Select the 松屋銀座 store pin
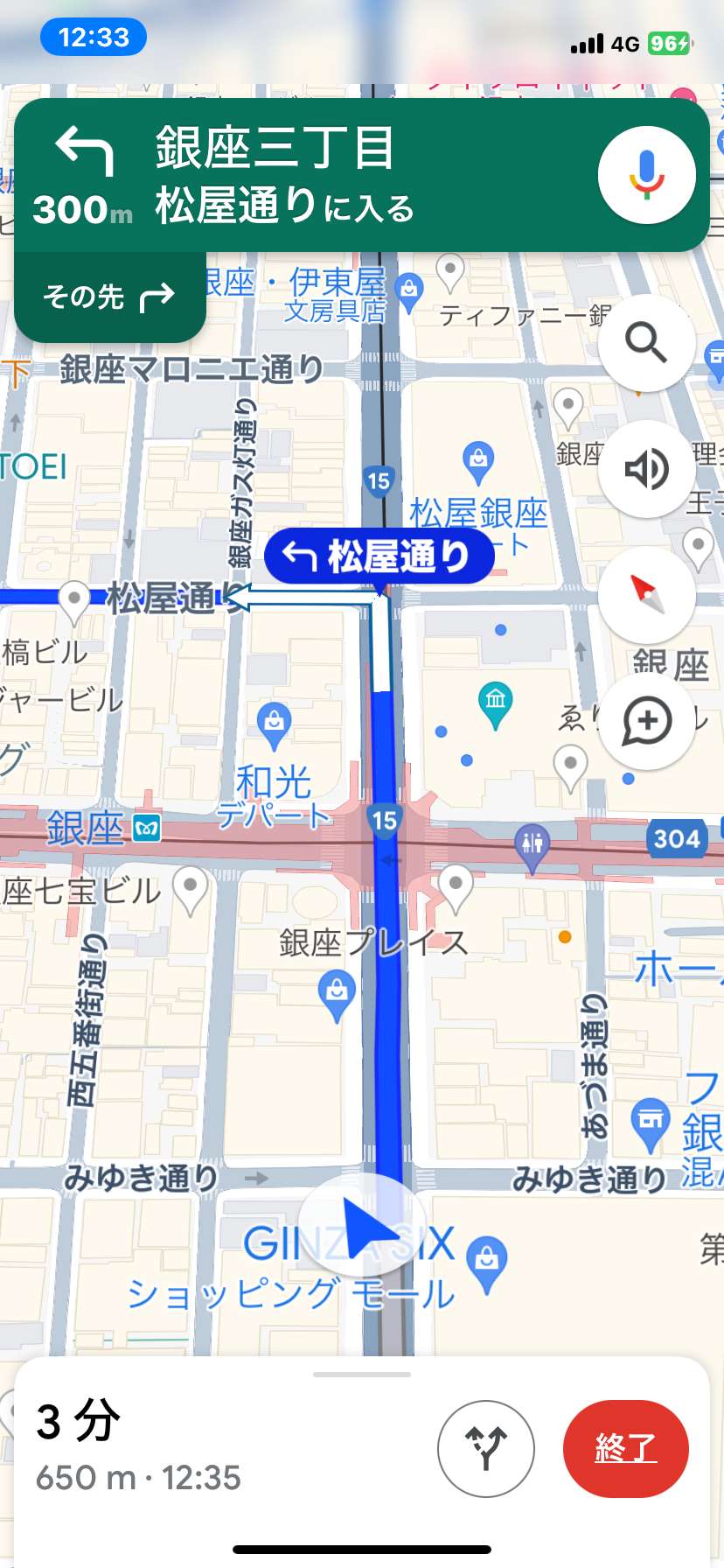724x1568 pixels. [478, 464]
